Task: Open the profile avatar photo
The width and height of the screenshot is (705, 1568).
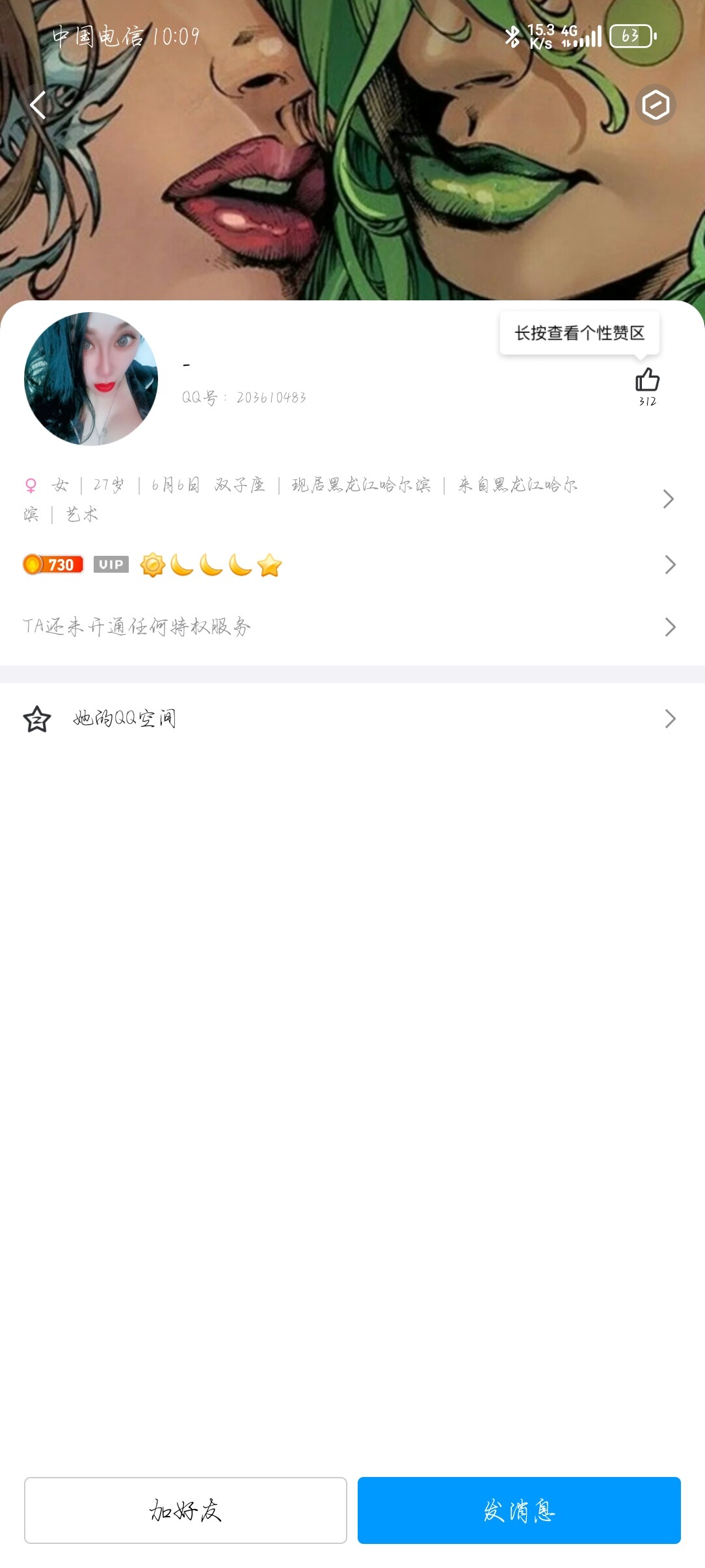Action: pos(91,379)
